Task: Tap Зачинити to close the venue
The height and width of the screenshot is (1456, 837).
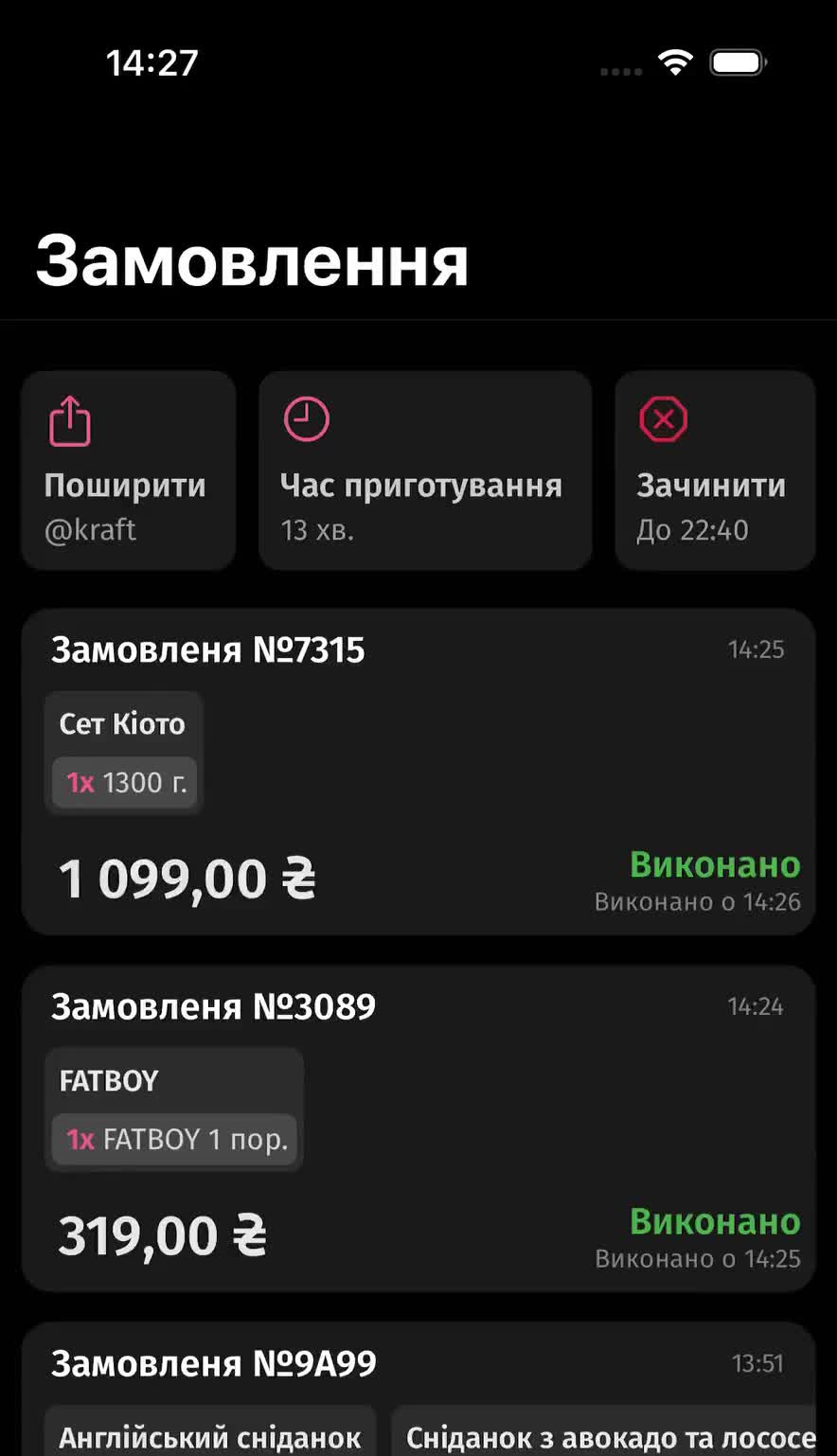Action: [x=715, y=471]
